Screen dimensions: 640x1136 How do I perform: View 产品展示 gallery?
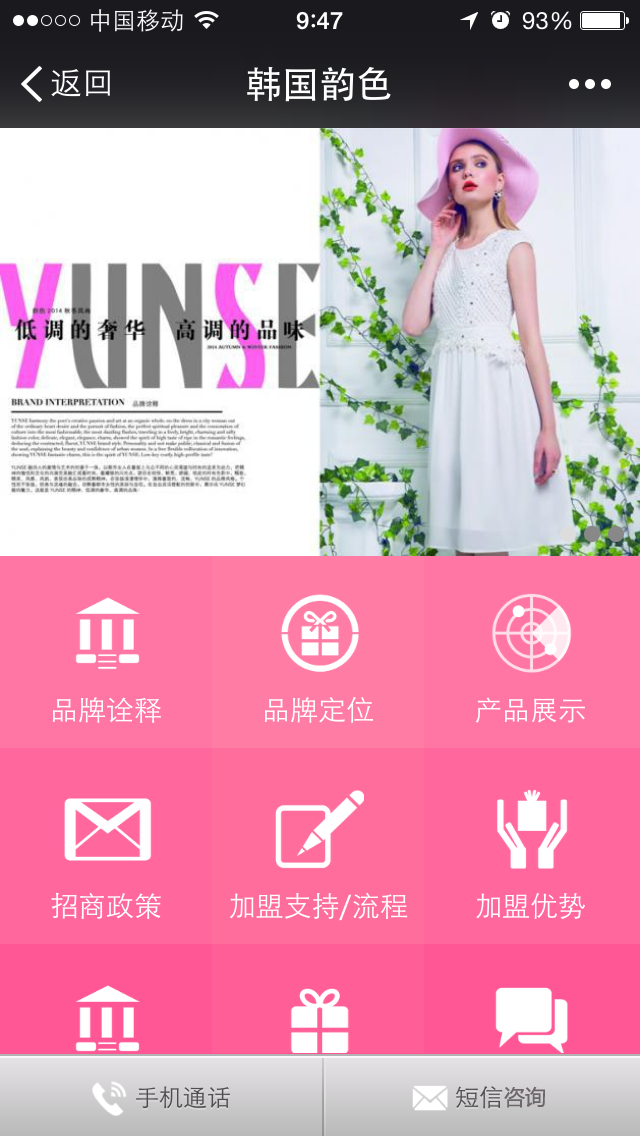coord(530,654)
